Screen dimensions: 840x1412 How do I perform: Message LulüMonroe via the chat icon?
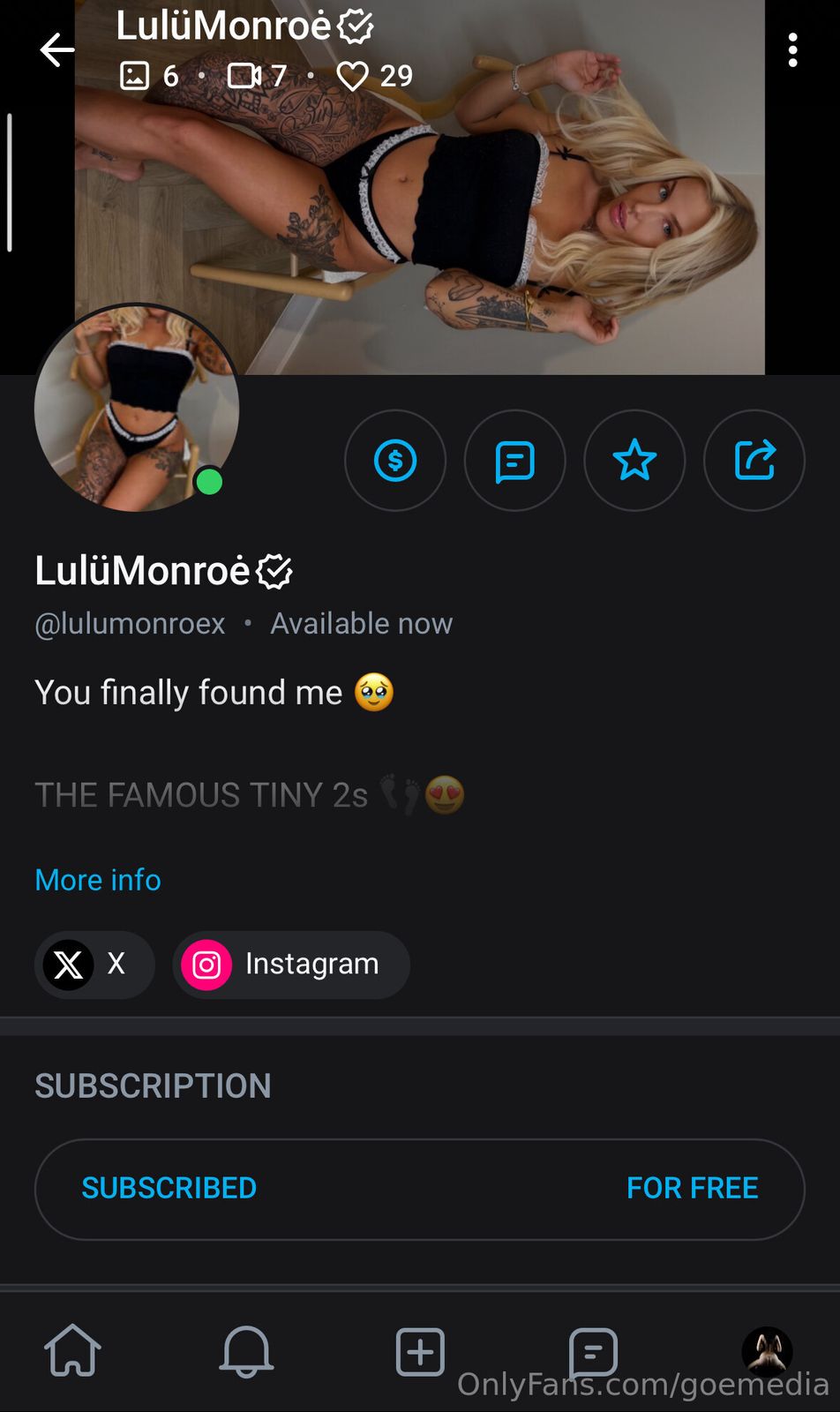tap(514, 461)
